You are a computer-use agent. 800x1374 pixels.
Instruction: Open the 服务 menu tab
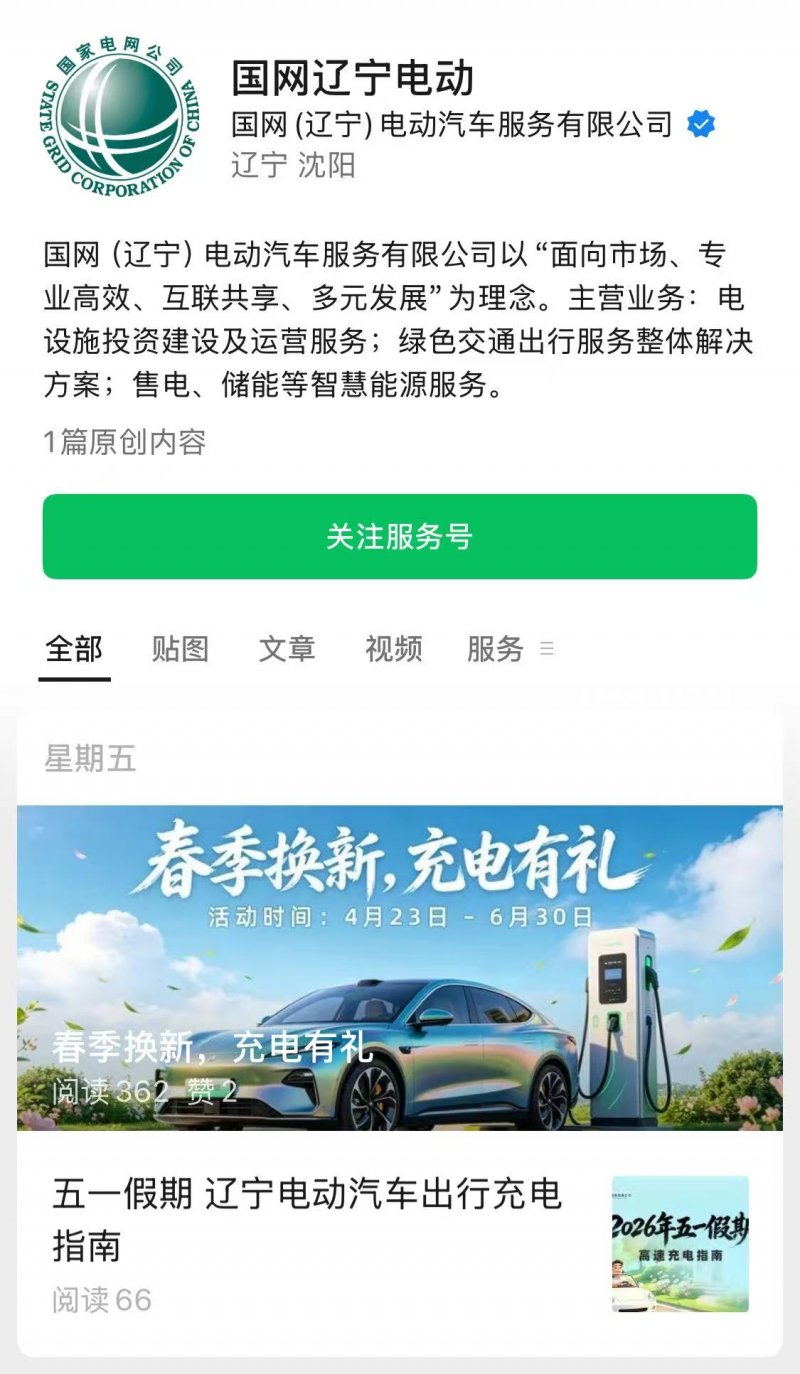pos(507,649)
